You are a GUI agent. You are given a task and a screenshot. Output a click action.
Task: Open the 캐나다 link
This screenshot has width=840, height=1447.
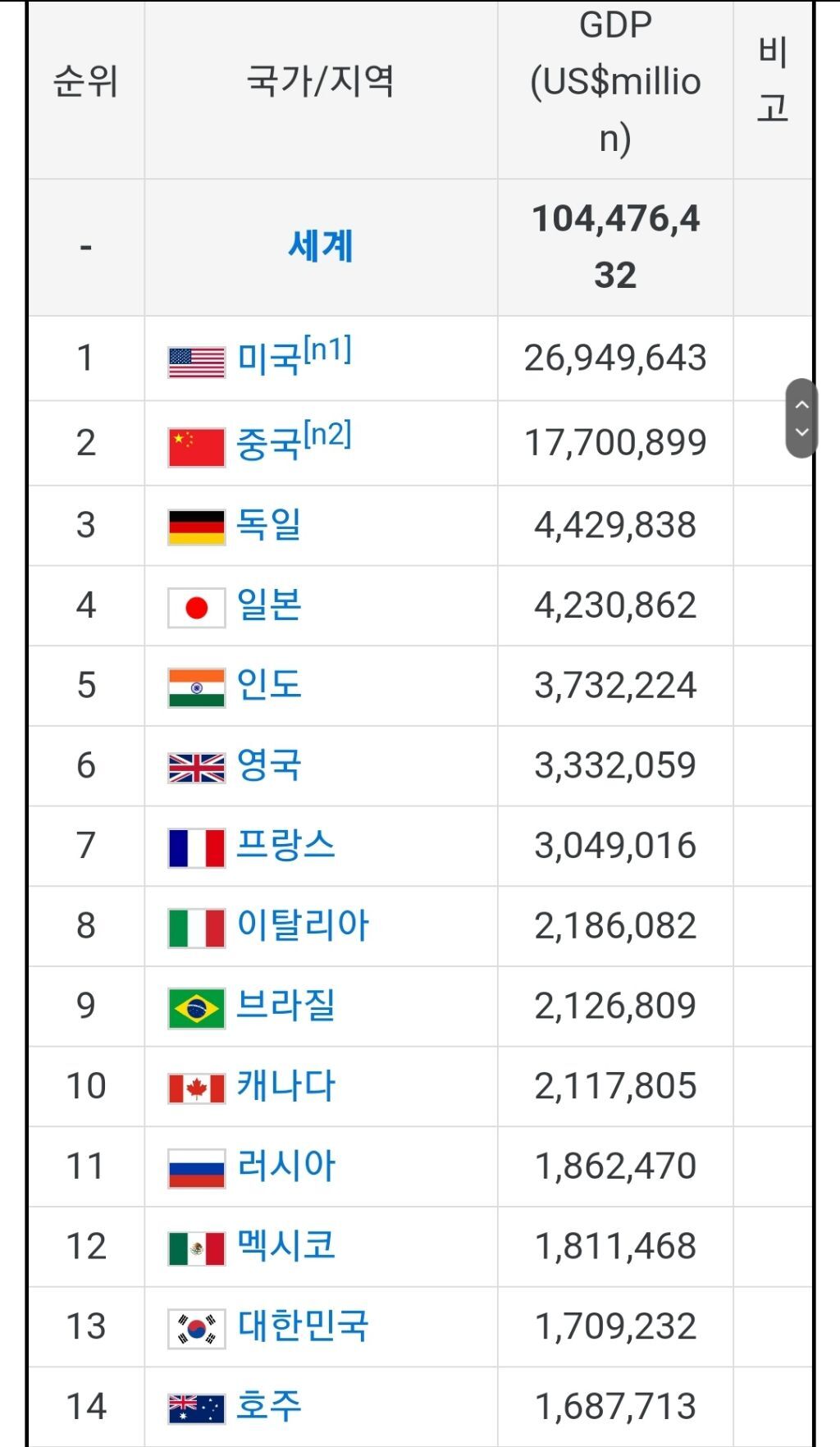285,1086
